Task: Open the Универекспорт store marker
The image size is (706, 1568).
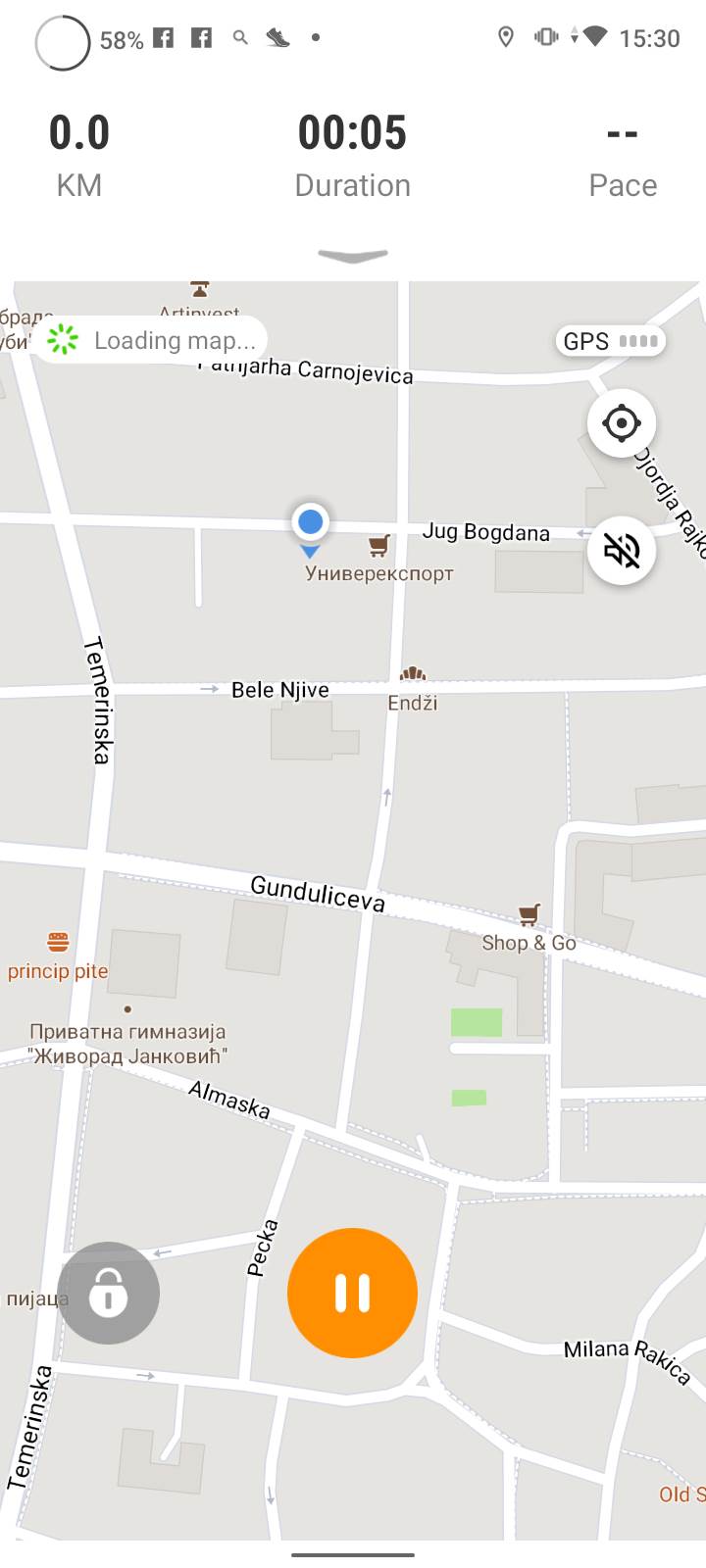Action: click(x=378, y=546)
